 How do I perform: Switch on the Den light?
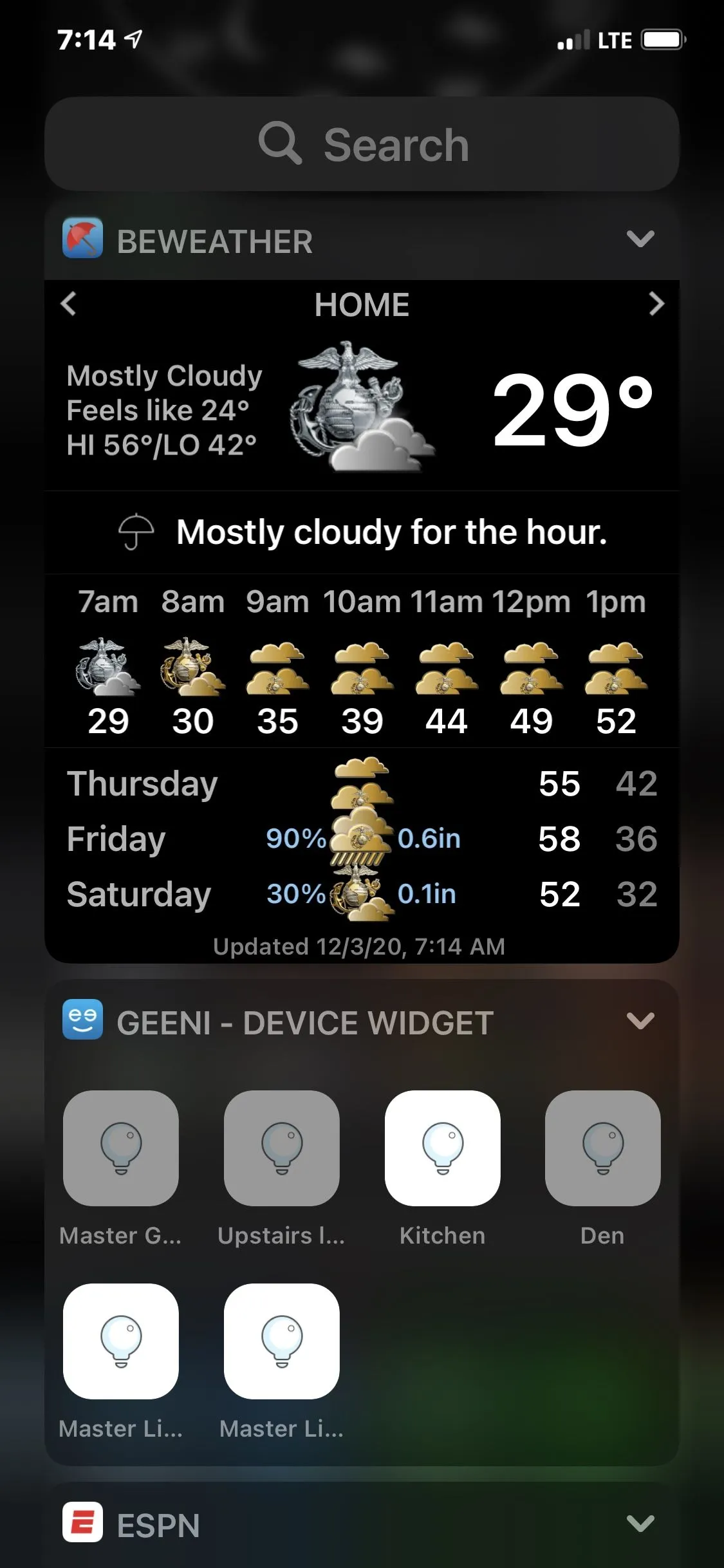(x=602, y=1148)
